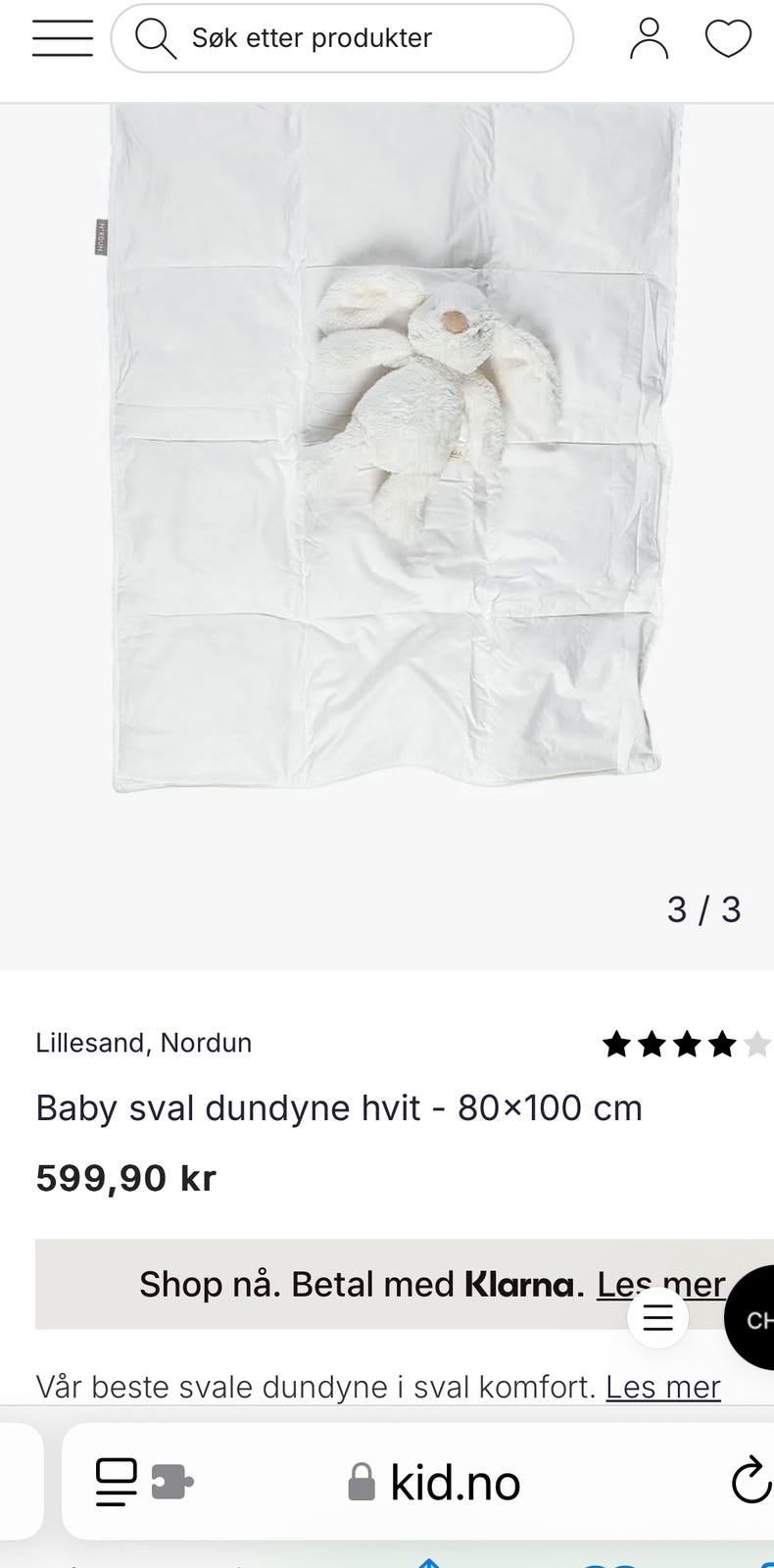Open the hamburger menu
The height and width of the screenshot is (1568, 774).
pyautogui.click(x=62, y=38)
